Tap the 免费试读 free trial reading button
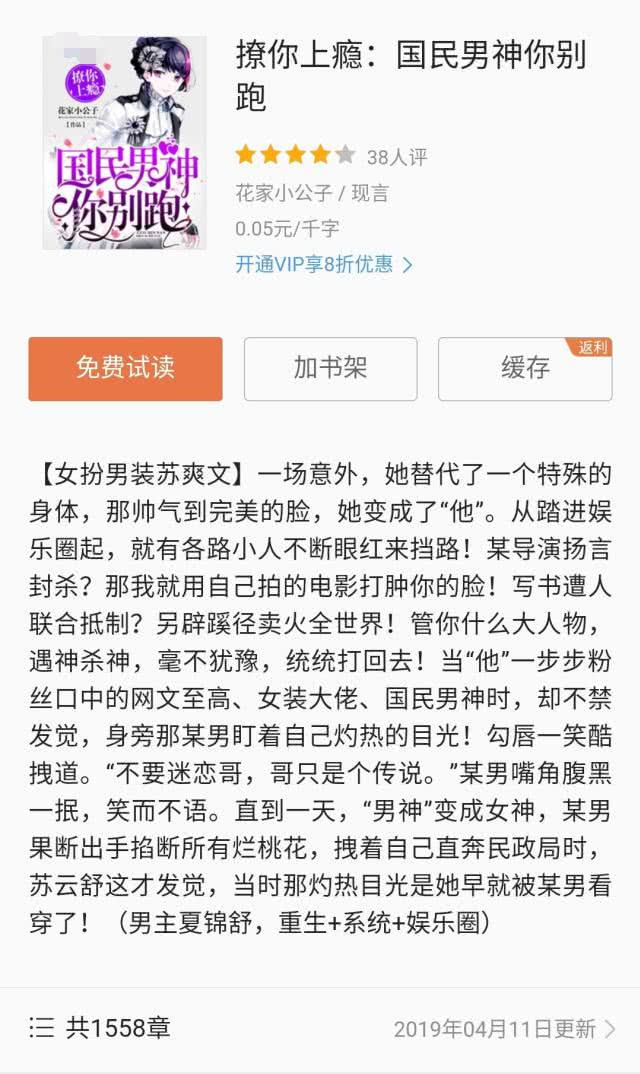This screenshot has height=1074, width=640. click(125, 369)
